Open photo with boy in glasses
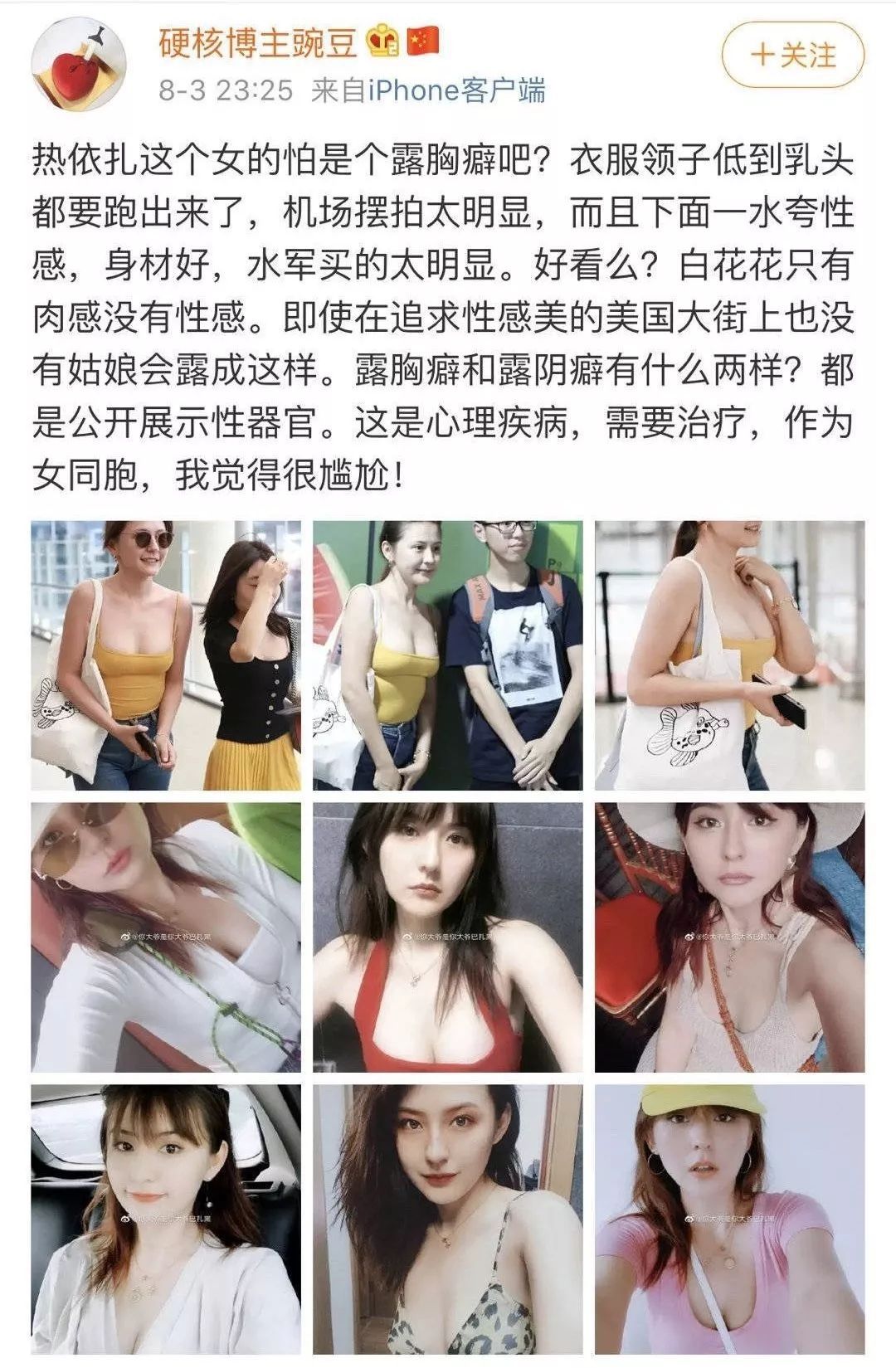The height and width of the screenshot is (1368, 896). (448, 655)
